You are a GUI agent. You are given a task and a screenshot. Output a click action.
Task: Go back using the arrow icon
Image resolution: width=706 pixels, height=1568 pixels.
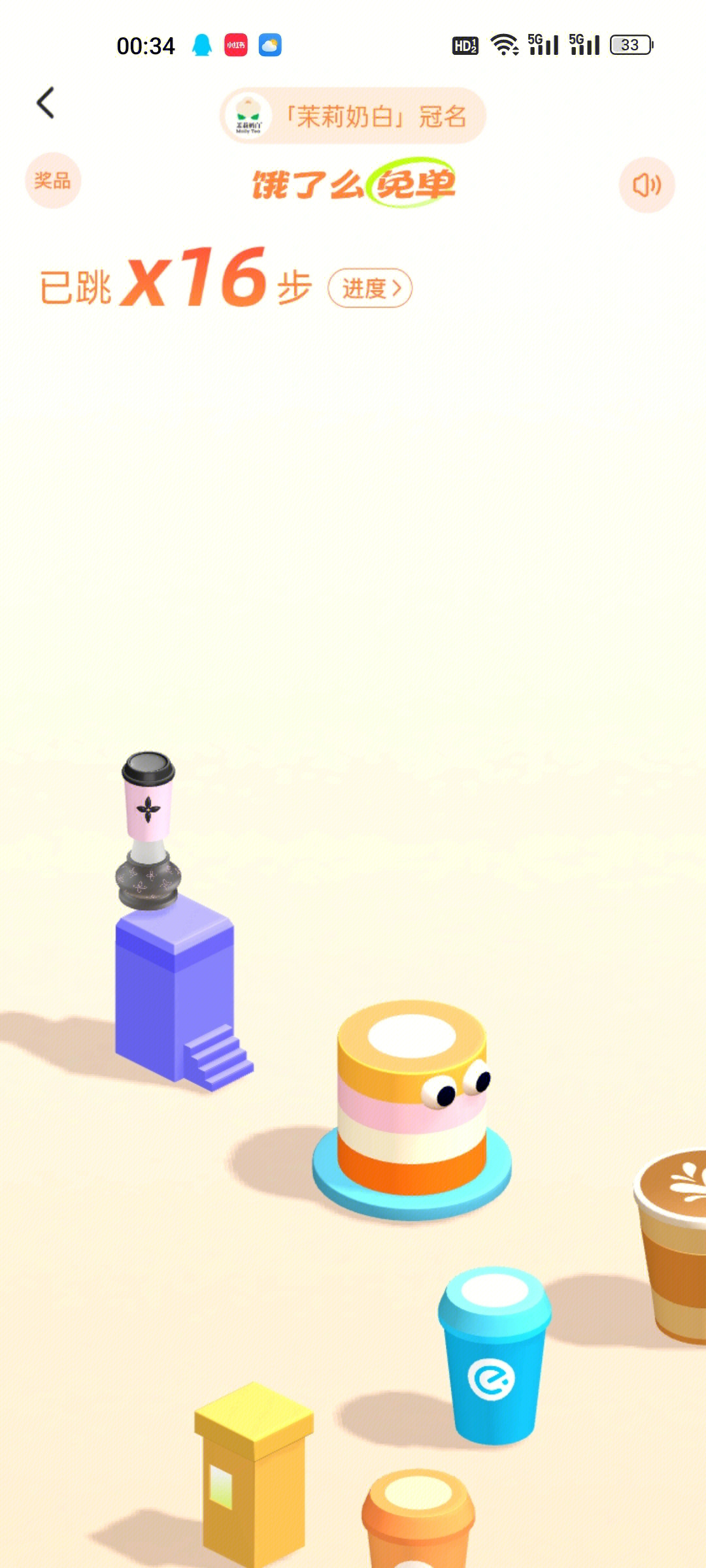click(46, 103)
